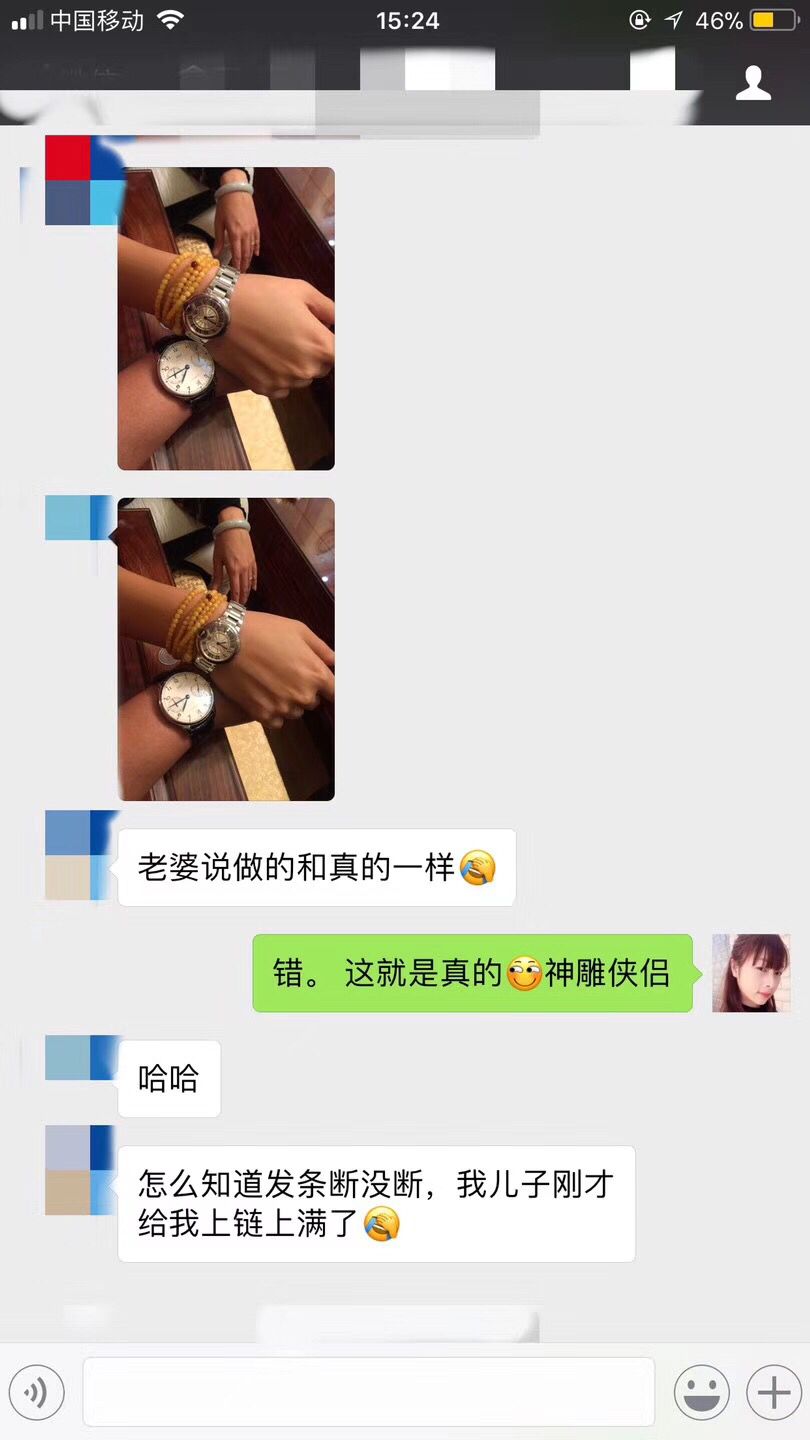Open the plus attachments menu
810x1440 pixels.
point(774,1391)
